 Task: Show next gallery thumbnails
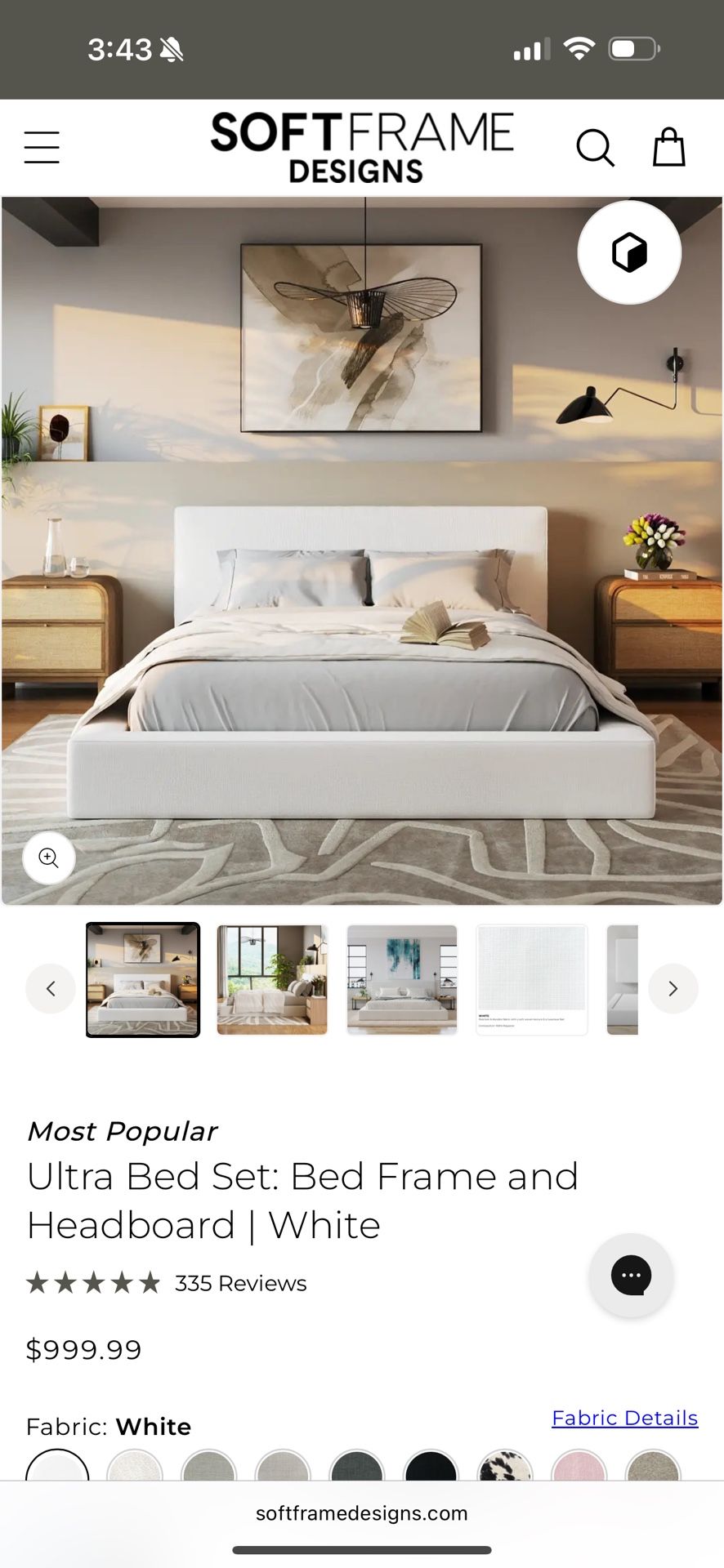673,988
